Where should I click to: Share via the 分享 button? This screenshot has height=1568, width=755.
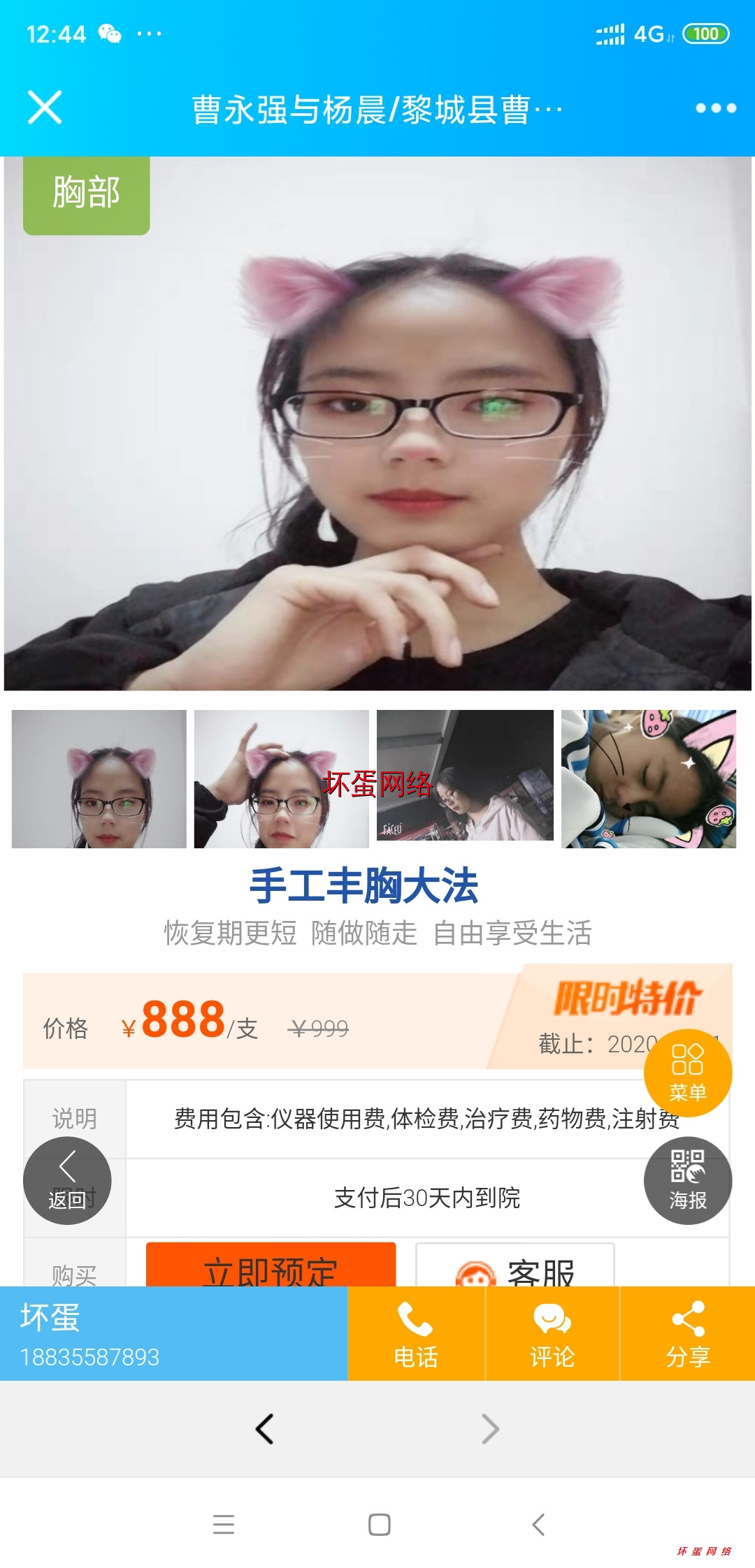pyautogui.click(x=688, y=1333)
